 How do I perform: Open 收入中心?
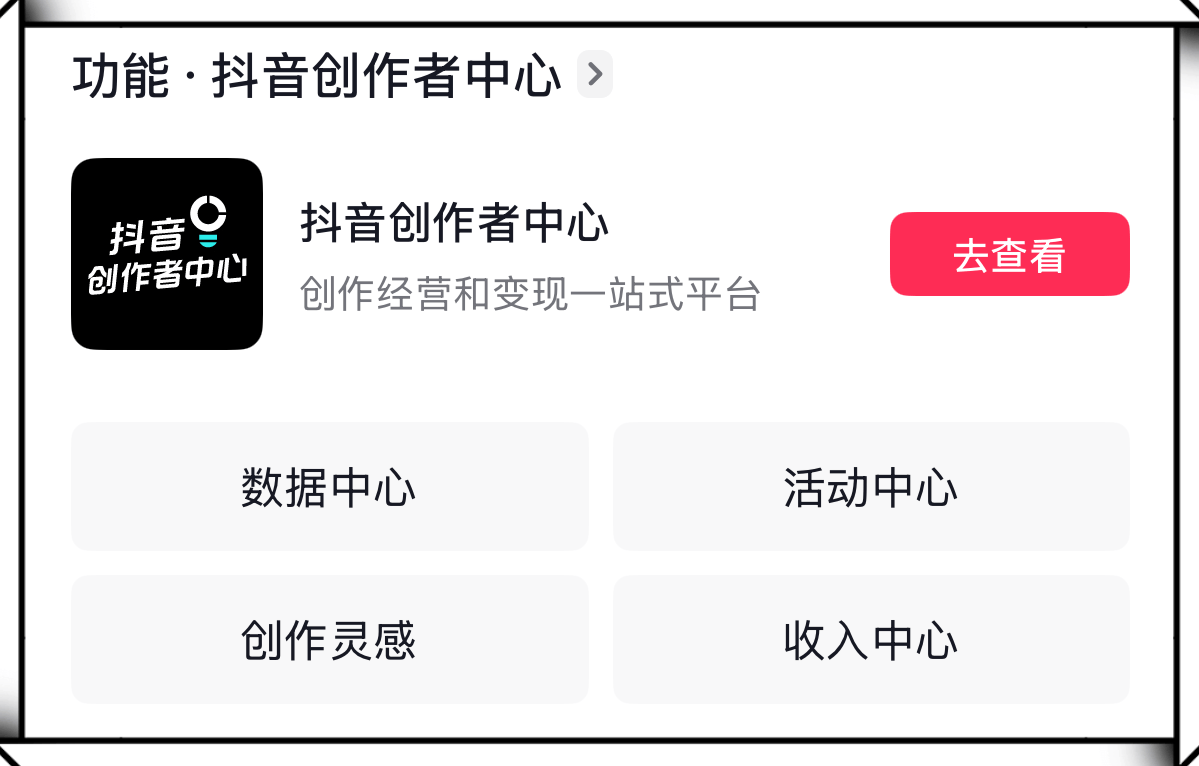[871, 640]
